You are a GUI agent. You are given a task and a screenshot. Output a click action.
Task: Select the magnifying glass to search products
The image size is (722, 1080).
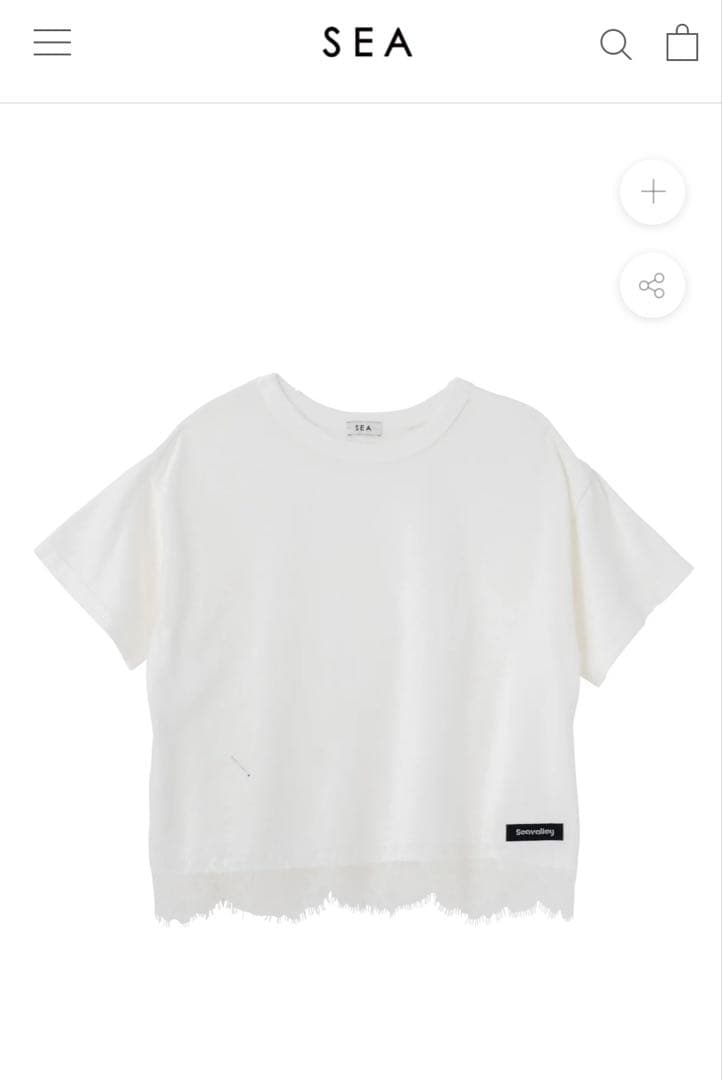click(616, 44)
